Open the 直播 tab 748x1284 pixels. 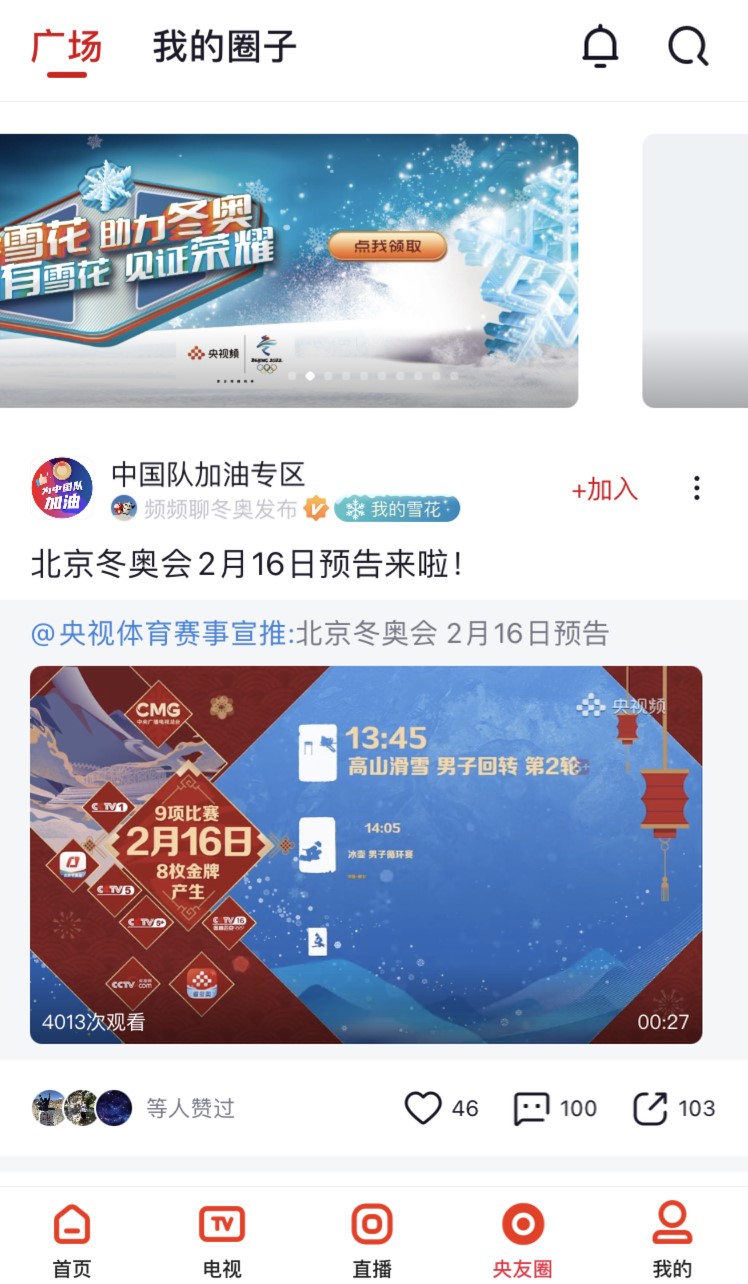tap(372, 1240)
